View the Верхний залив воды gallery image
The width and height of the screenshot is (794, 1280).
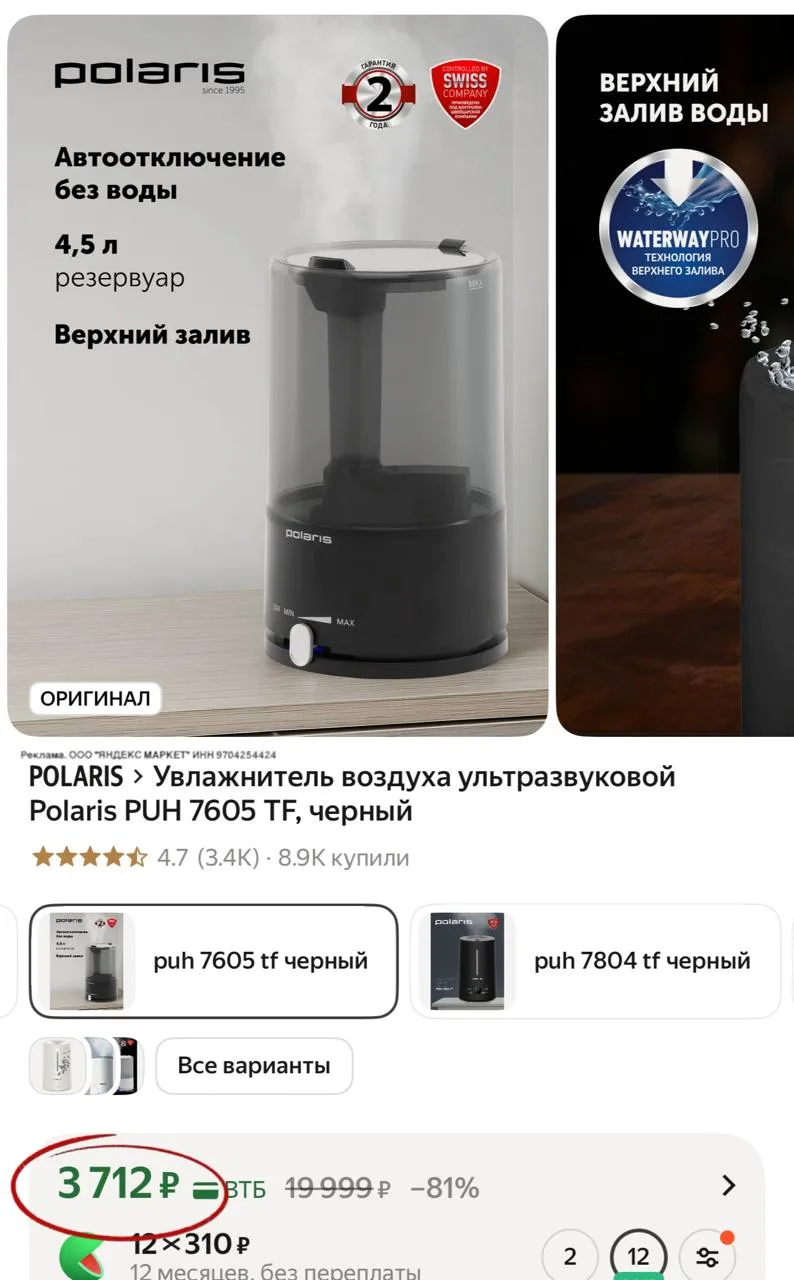coord(675,376)
